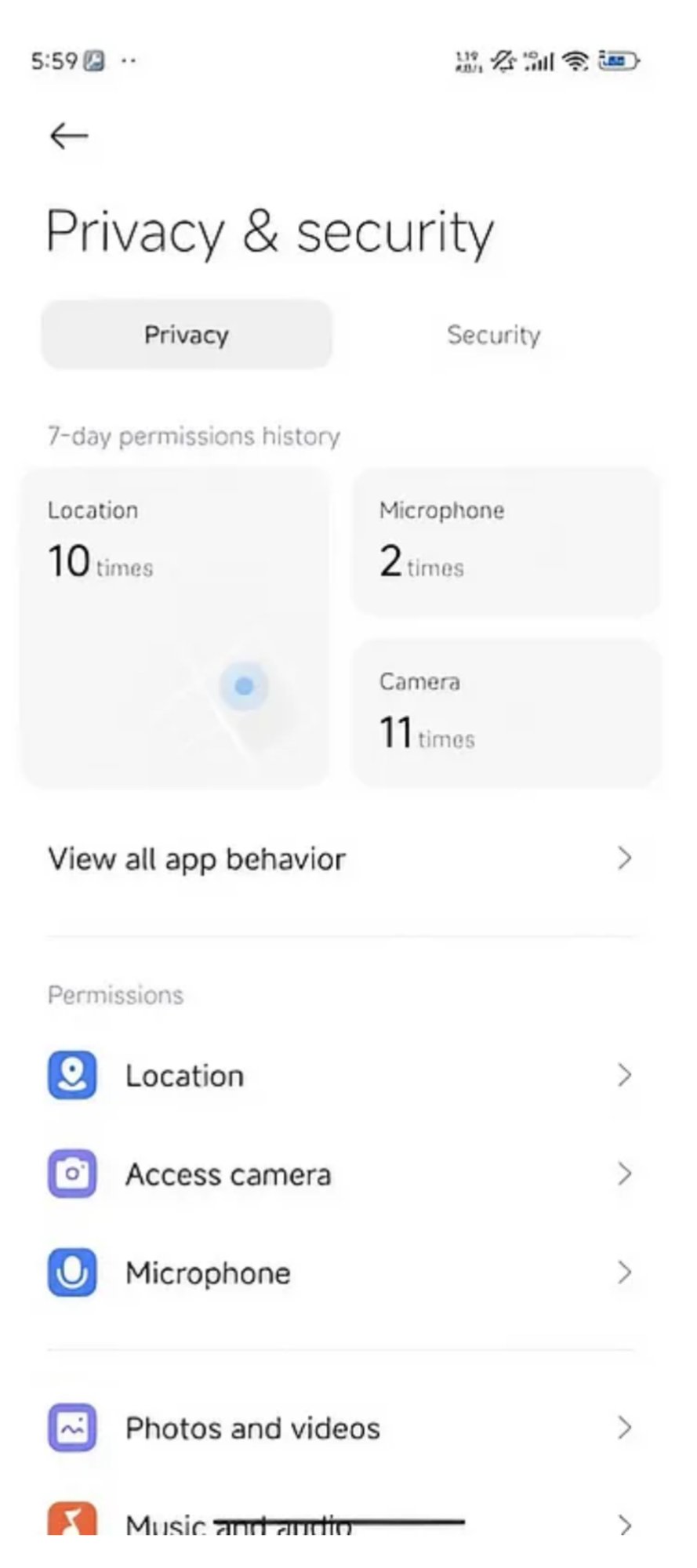This screenshot has width=697, height=1568.
Task: Open the Location 10 times history card
Action: (x=176, y=627)
